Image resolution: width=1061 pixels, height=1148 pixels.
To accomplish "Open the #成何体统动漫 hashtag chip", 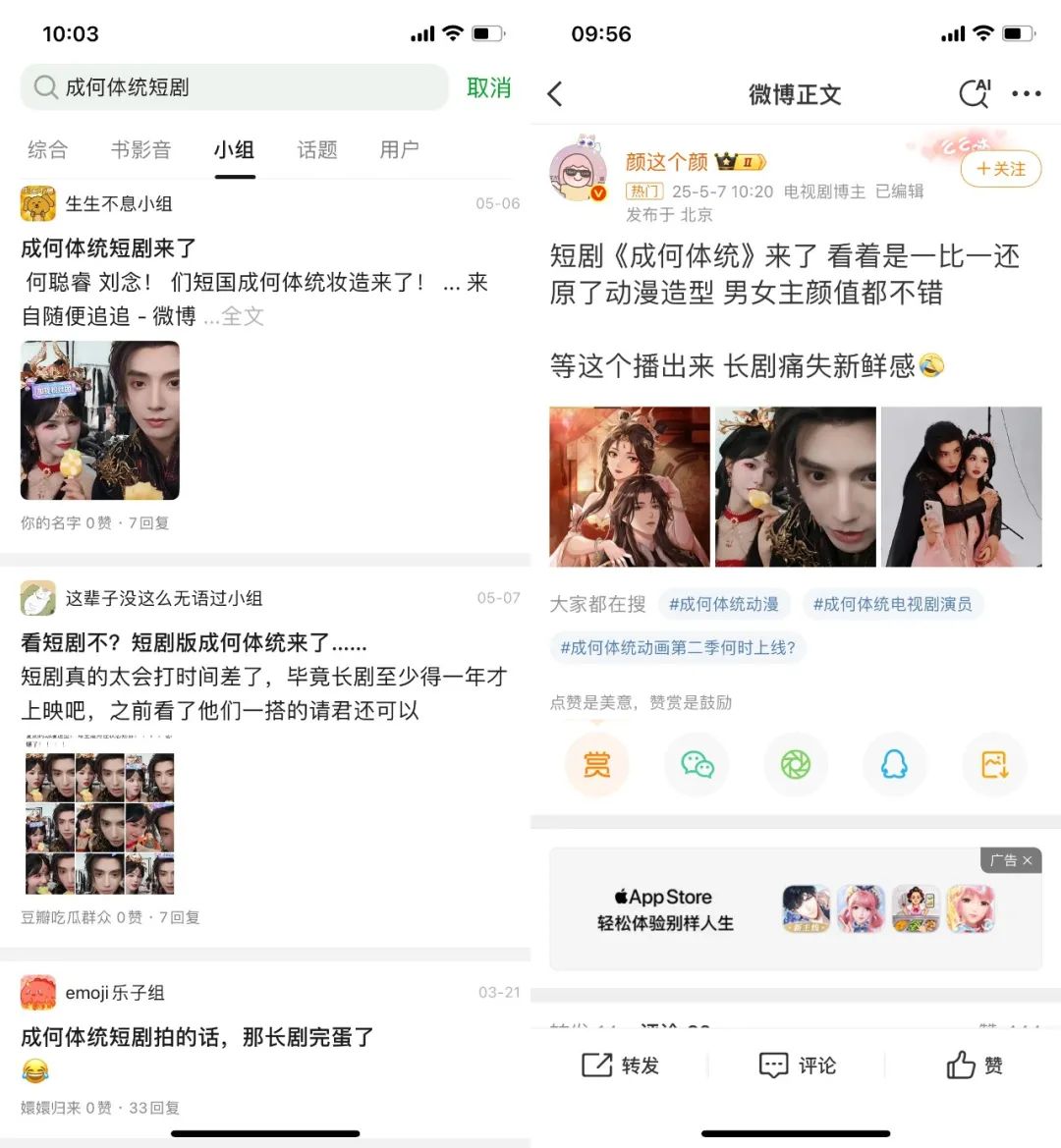I will [723, 604].
